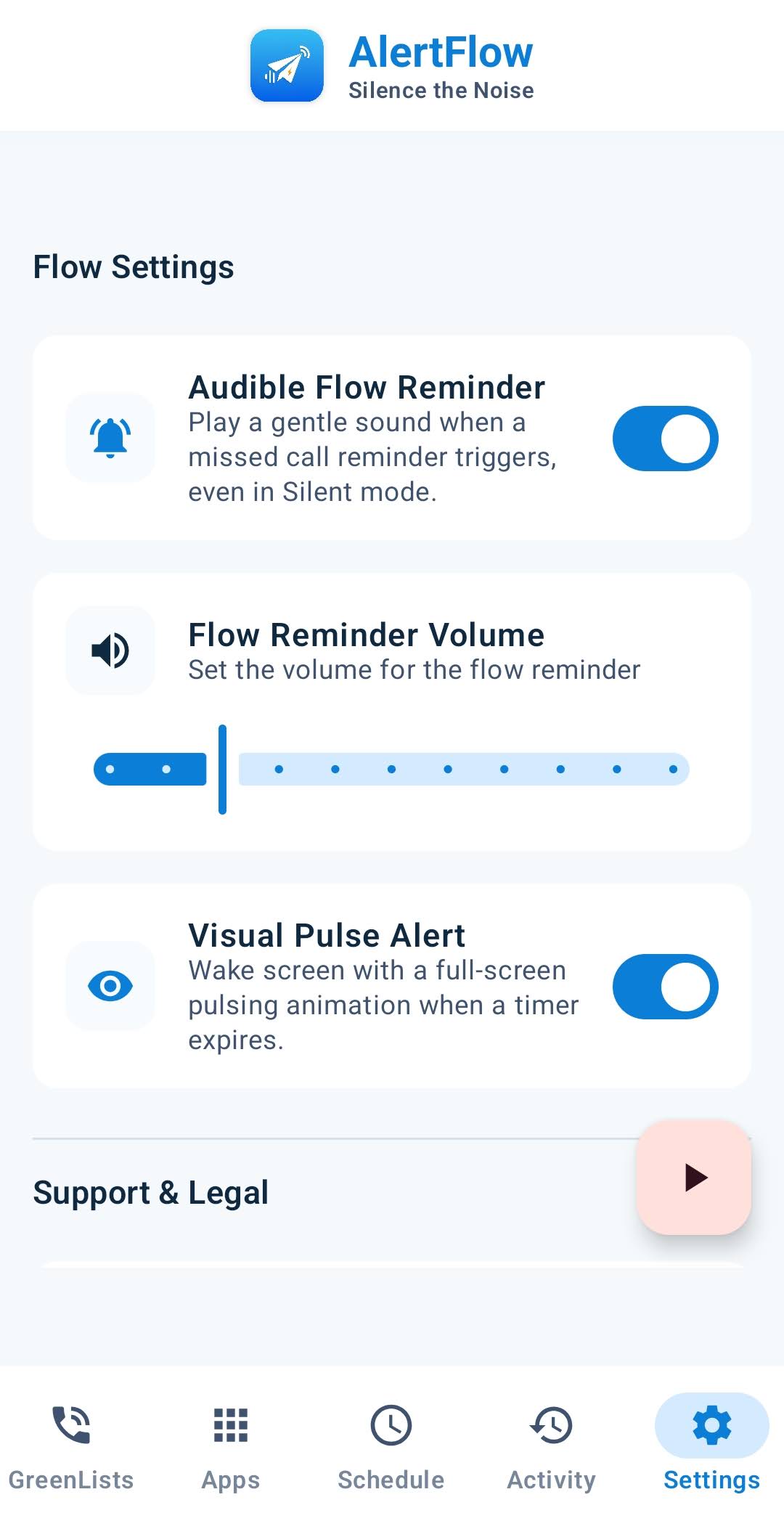The width and height of the screenshot is (784, 1529).
Task: Click the speaker icon beside Flow Reminder Volume
Action: tap(110, 650)
